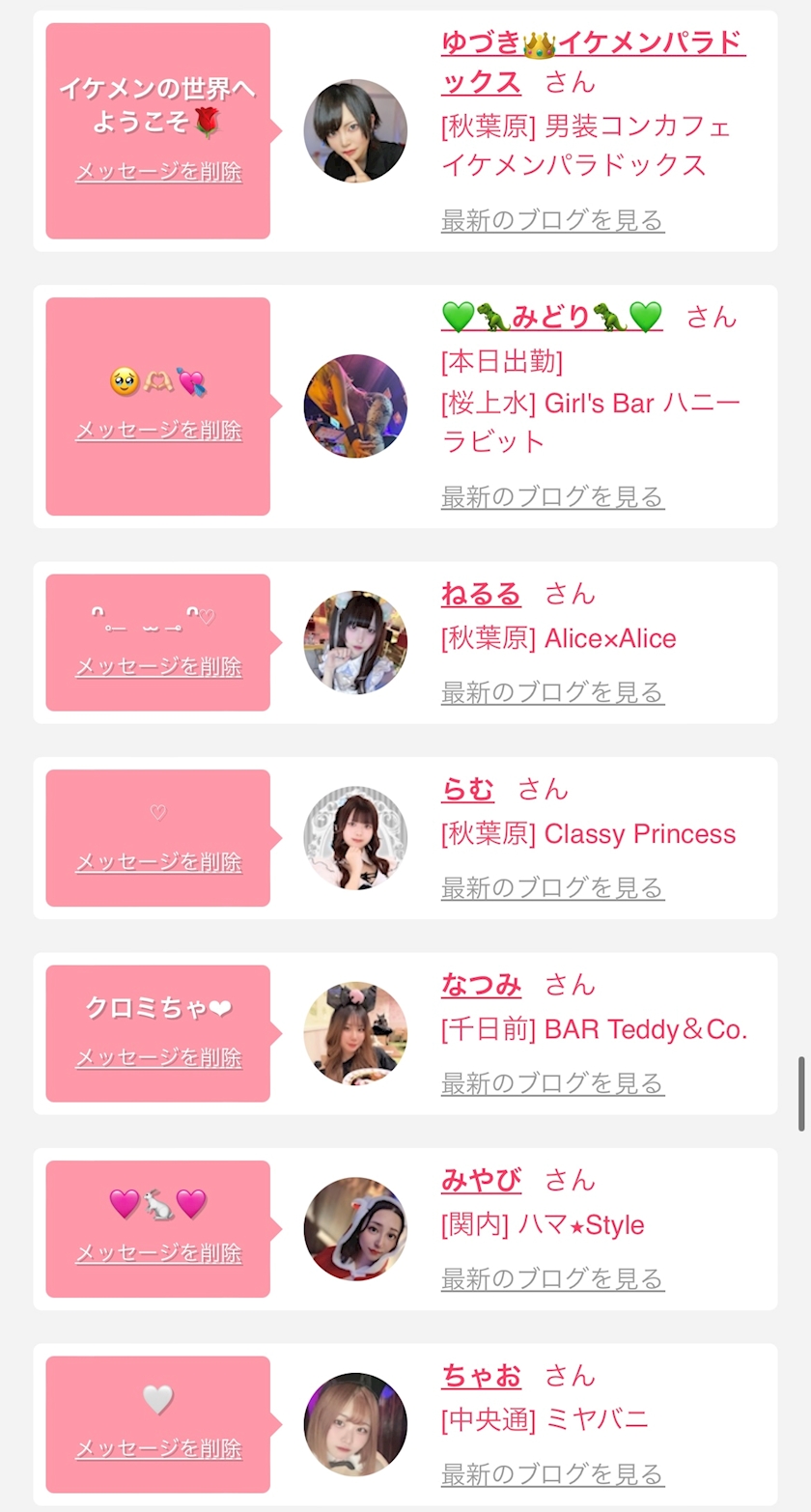The image size is (811, 1512).
Task: Open ちゃお's profile name link
Action: [481, 1376]
